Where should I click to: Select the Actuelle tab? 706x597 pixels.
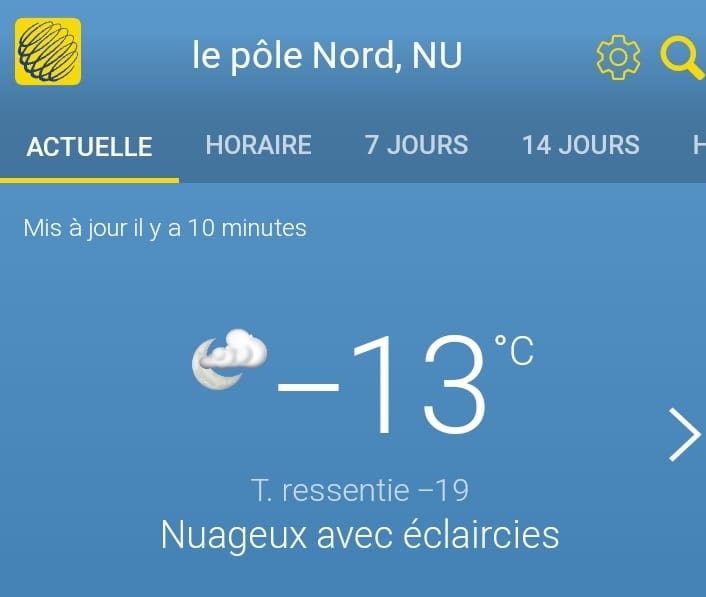click(89, 146)
